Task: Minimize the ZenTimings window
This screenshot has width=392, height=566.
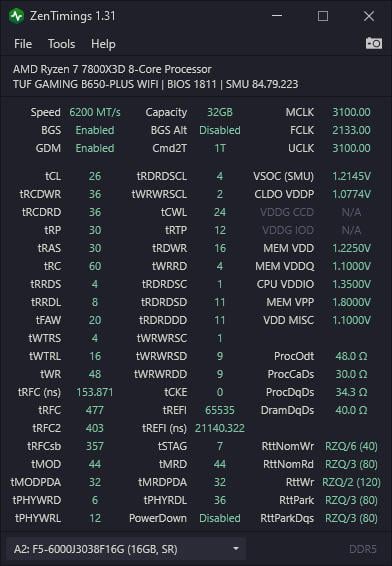Action: [277, 16]
